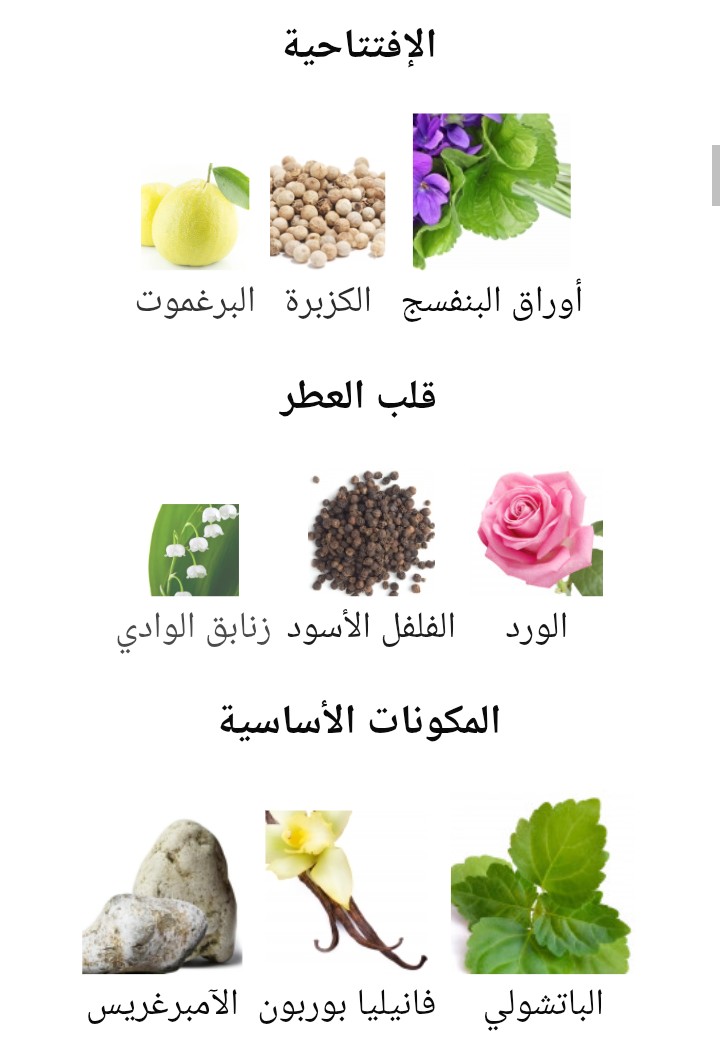The image size is (720, 1052).
Task: Open the الورد note tile
Action: (540, 533)
